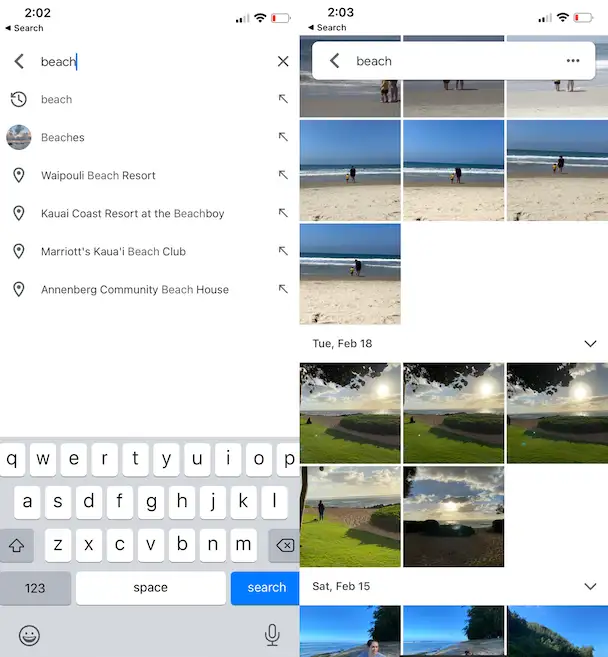
Task: Open photo of person walking on lawn
Action: (x=350, y=516)
